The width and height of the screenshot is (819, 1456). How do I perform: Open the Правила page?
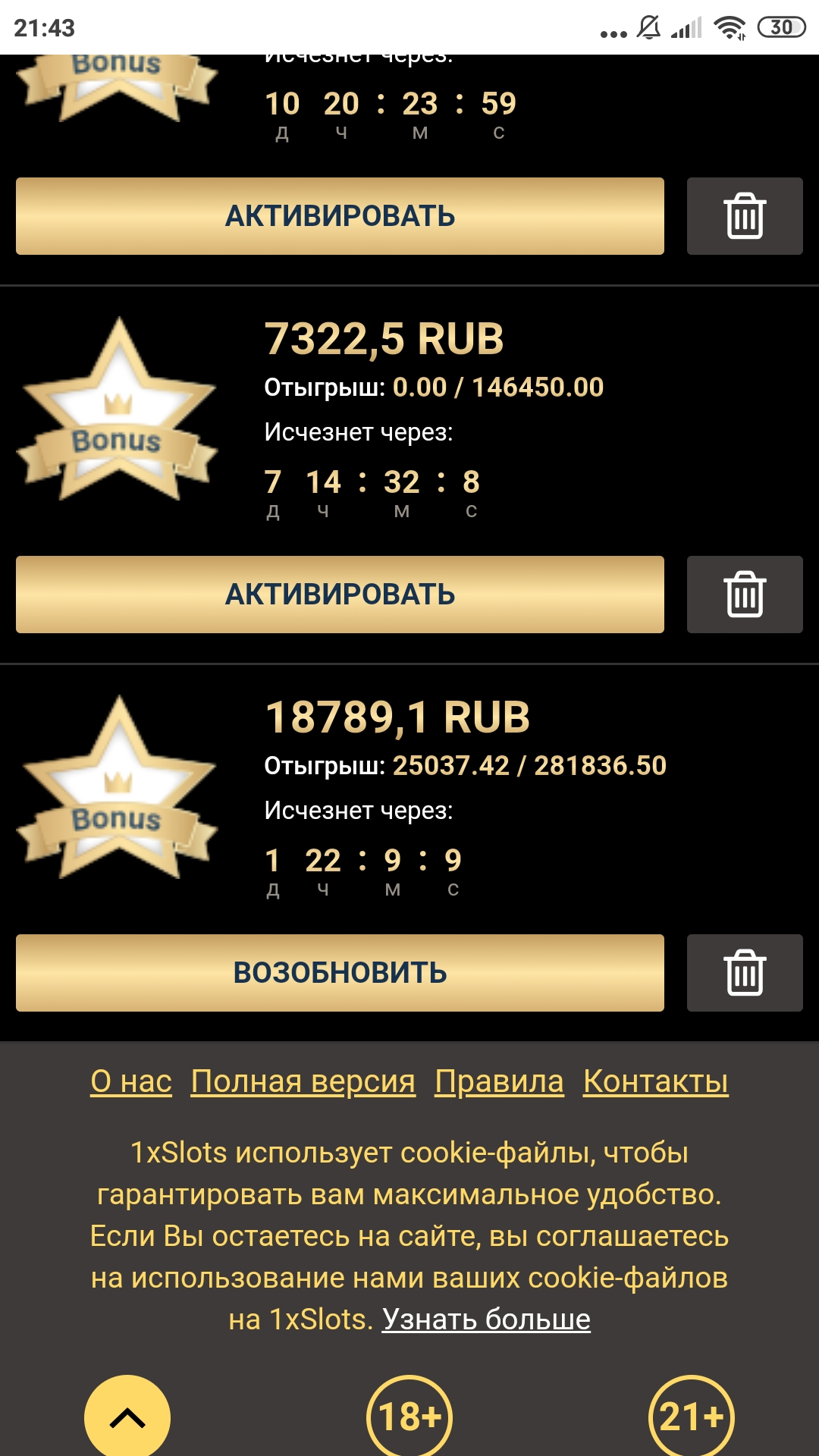499,1081
